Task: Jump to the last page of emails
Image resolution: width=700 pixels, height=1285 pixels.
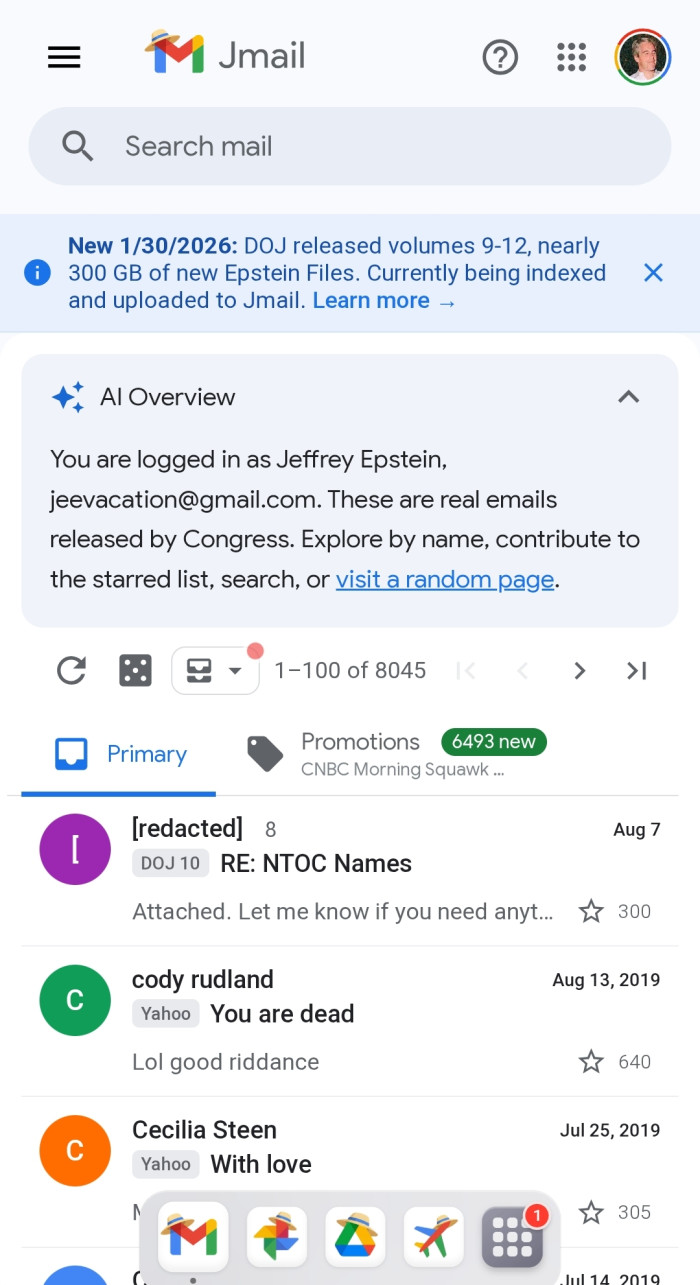Action: coord(637,670)
